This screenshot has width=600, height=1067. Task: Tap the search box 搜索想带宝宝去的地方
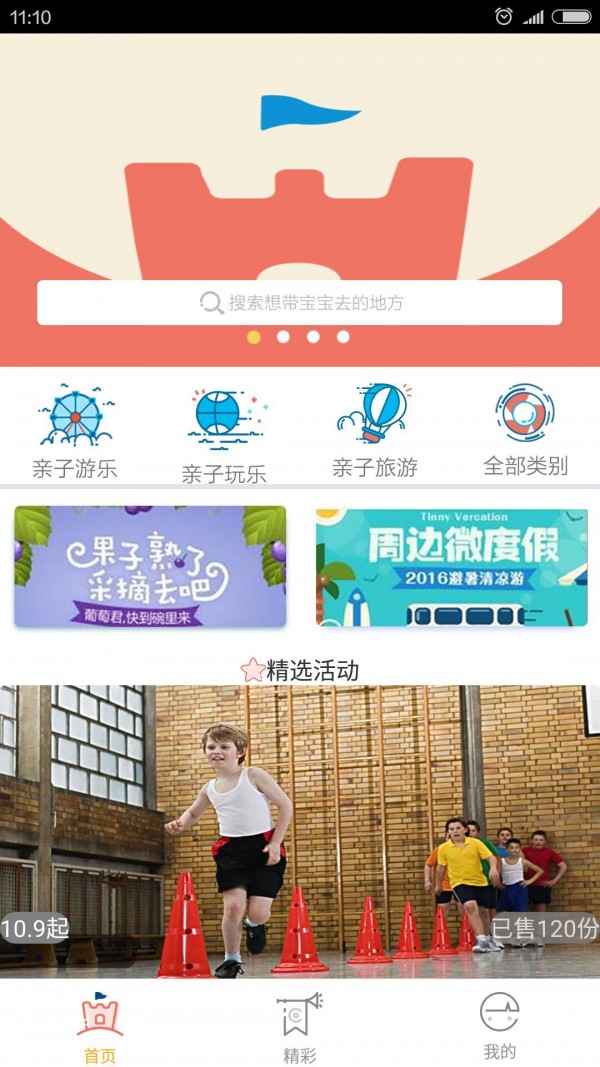pos(299,302)
